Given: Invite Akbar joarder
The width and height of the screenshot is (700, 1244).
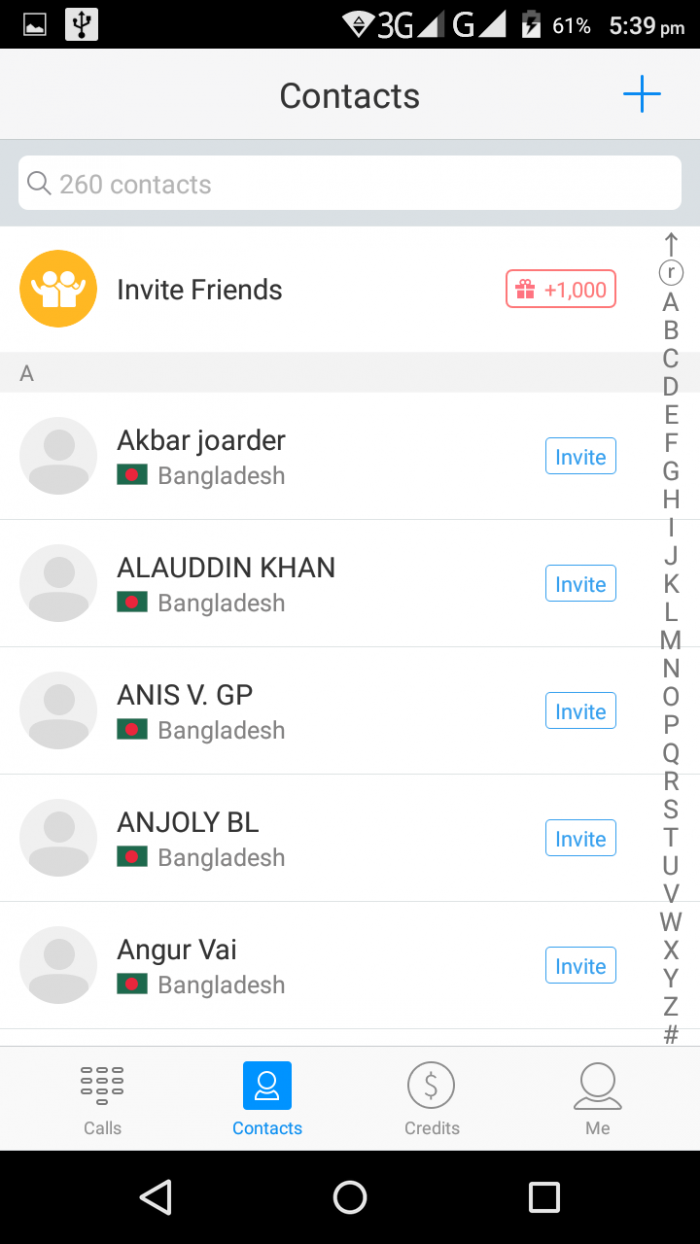Looking at the screenshot, I should pos(580,457).
